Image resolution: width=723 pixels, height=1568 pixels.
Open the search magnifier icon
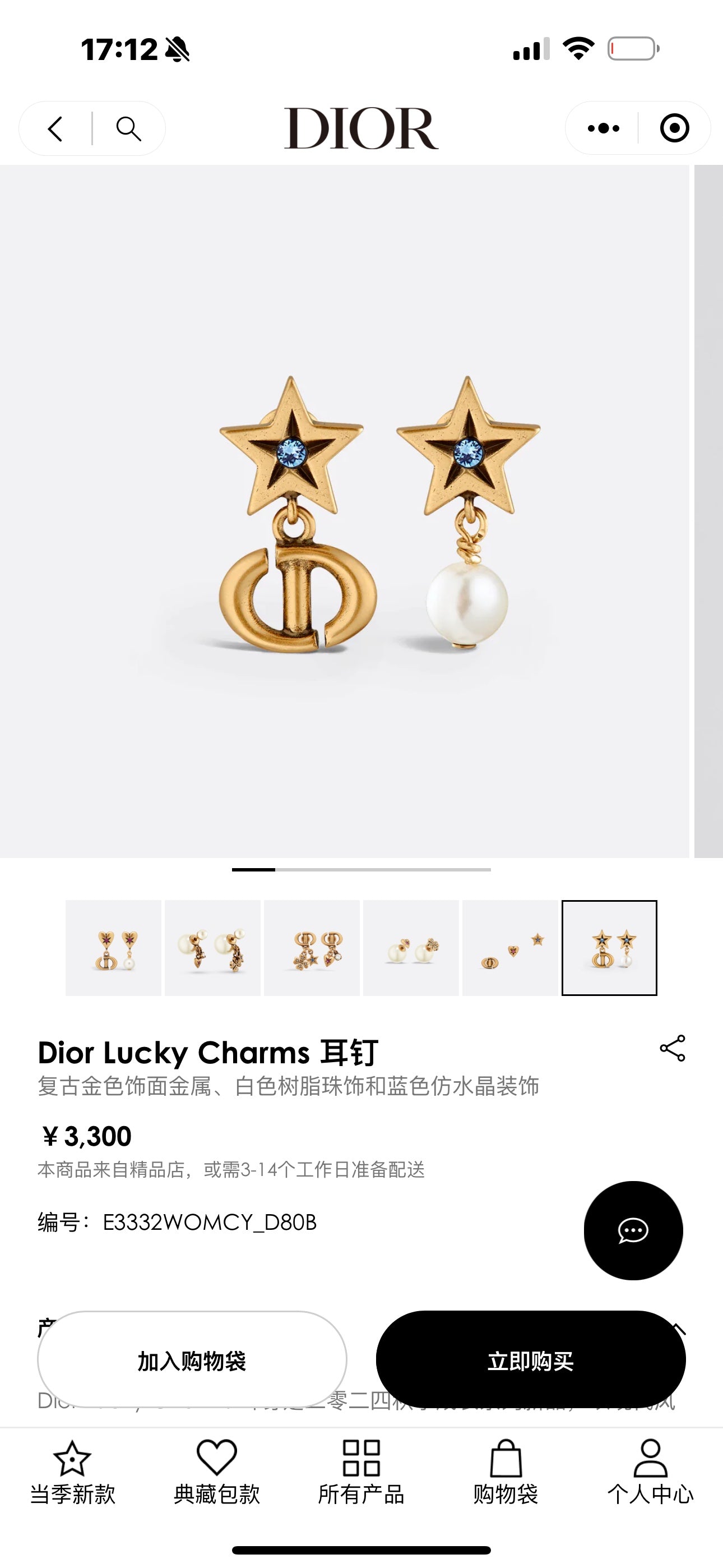128,128
